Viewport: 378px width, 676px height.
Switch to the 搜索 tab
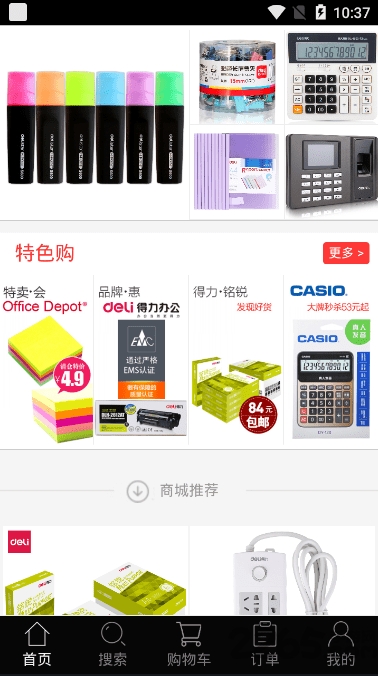pos(113,645)
